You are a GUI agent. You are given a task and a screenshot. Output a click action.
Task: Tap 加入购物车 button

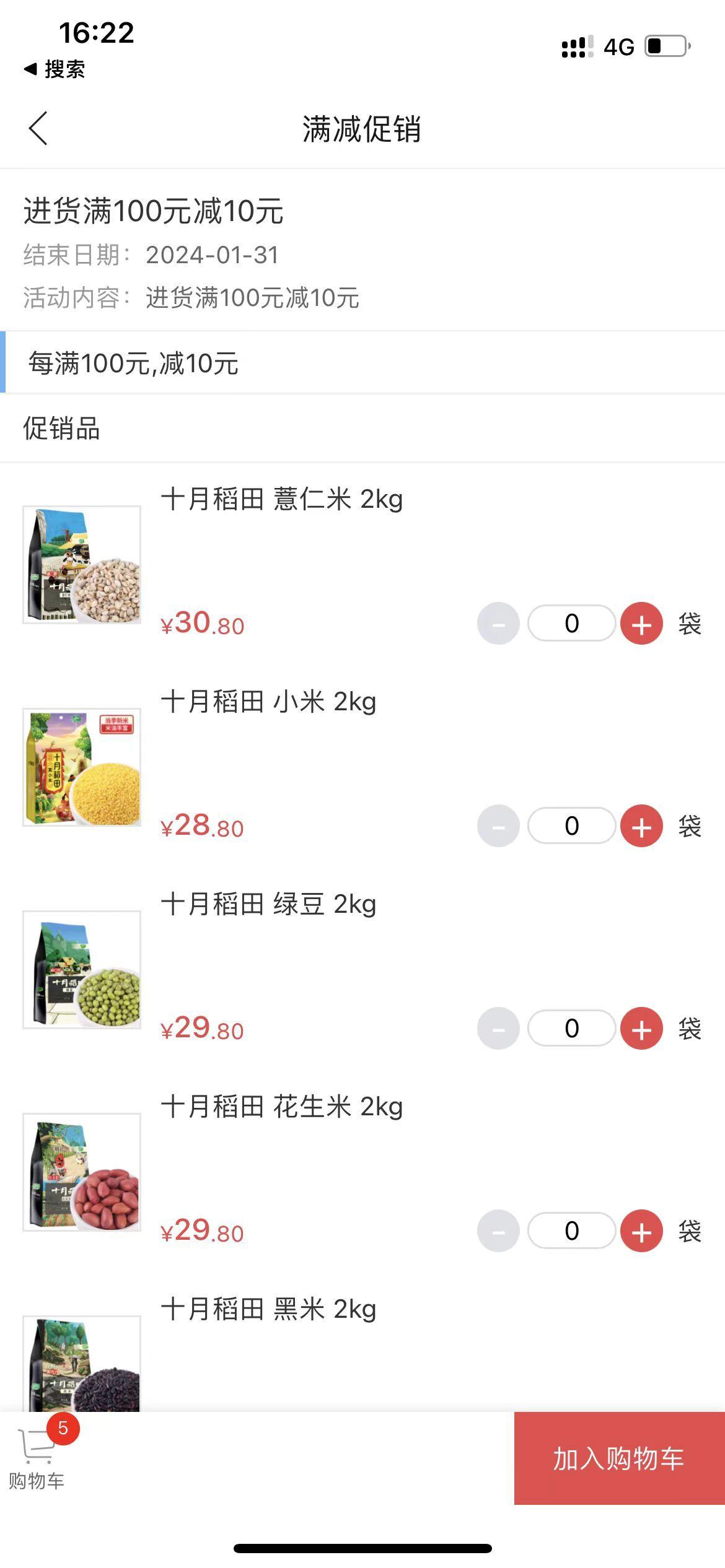coord(619,1458)
